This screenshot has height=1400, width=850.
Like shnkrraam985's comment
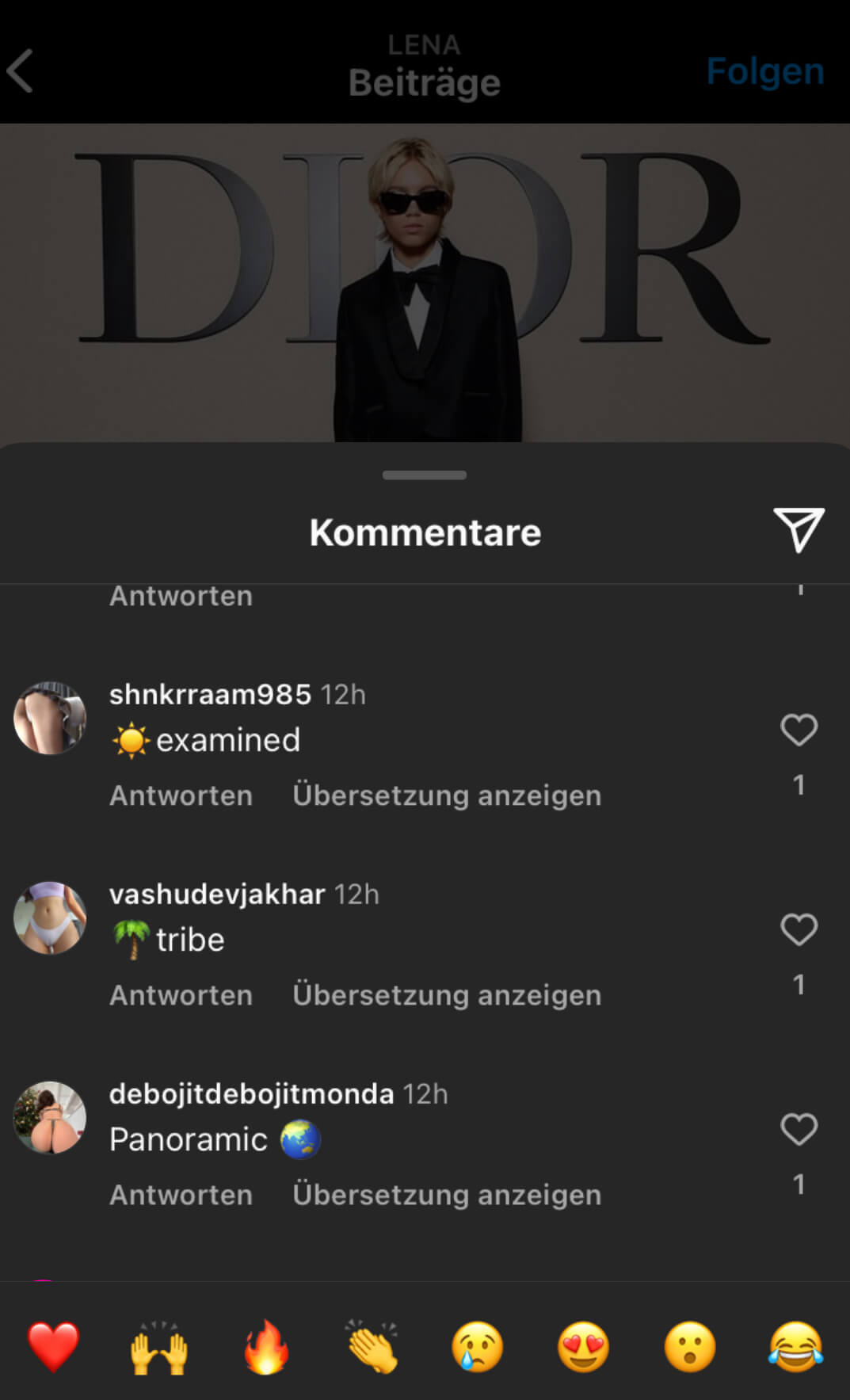[x=799, y=730]
